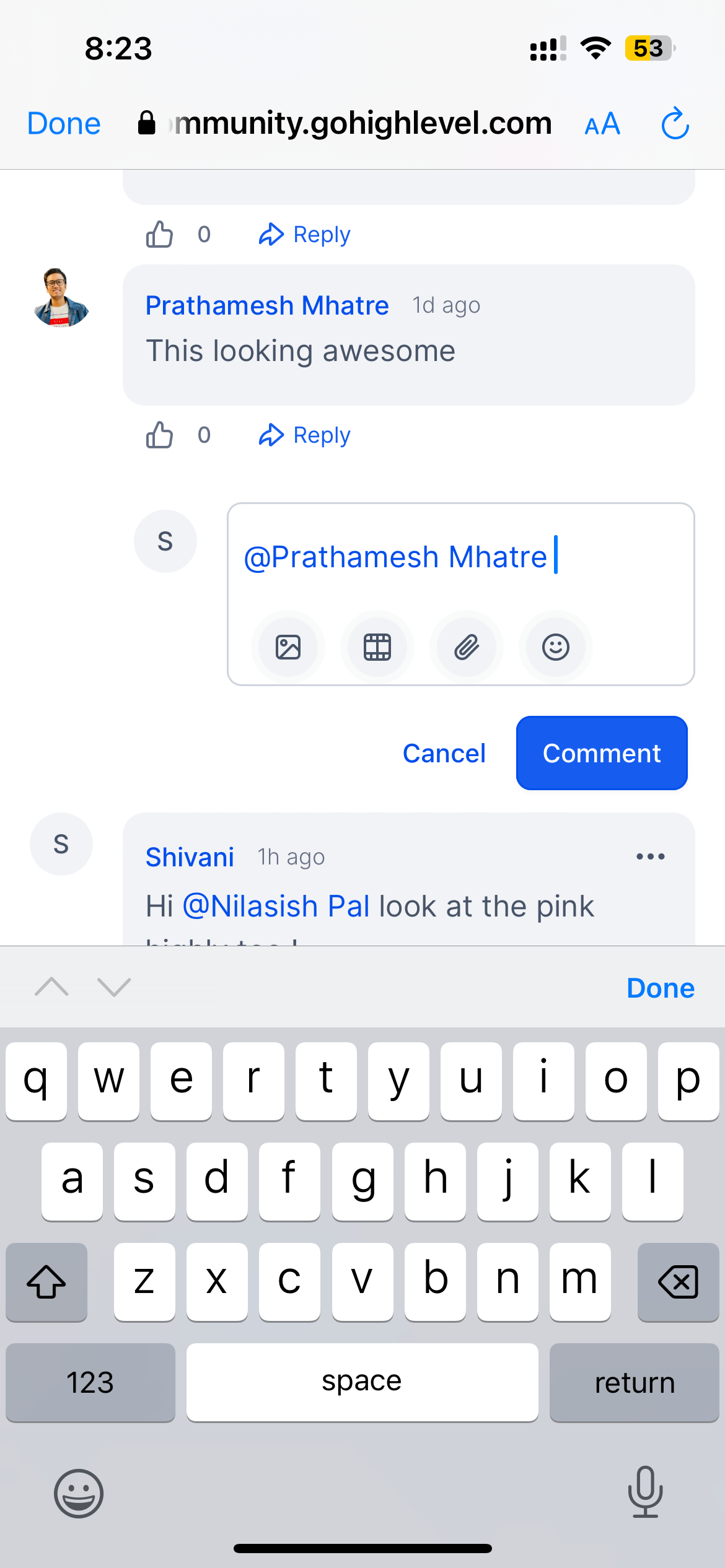Open the emoji picker in comment box
The image size is (725, 1568).
(555, 648)
